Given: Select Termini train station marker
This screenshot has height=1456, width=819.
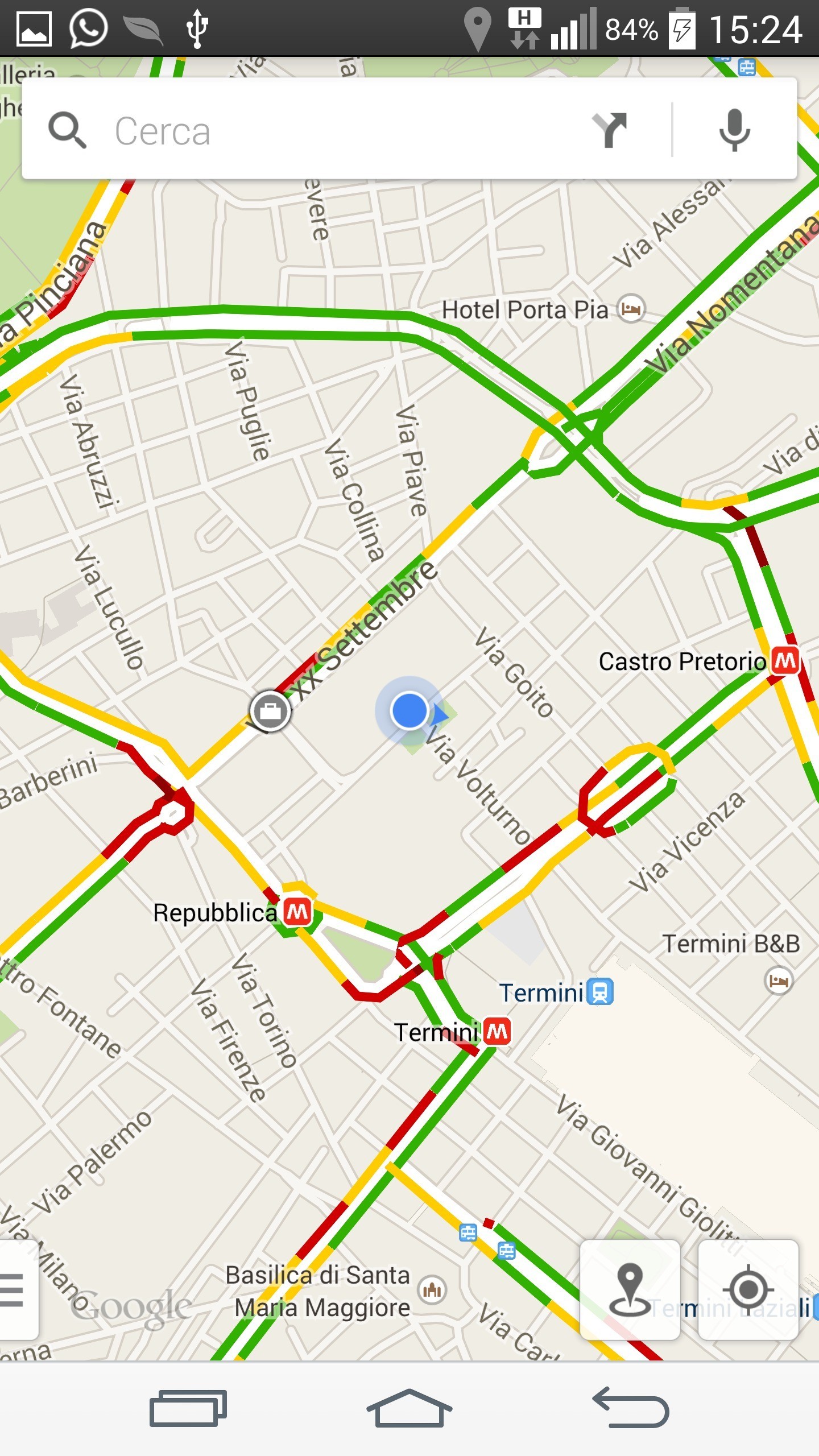Looking at the screenshot, I should tap(600, 992).
